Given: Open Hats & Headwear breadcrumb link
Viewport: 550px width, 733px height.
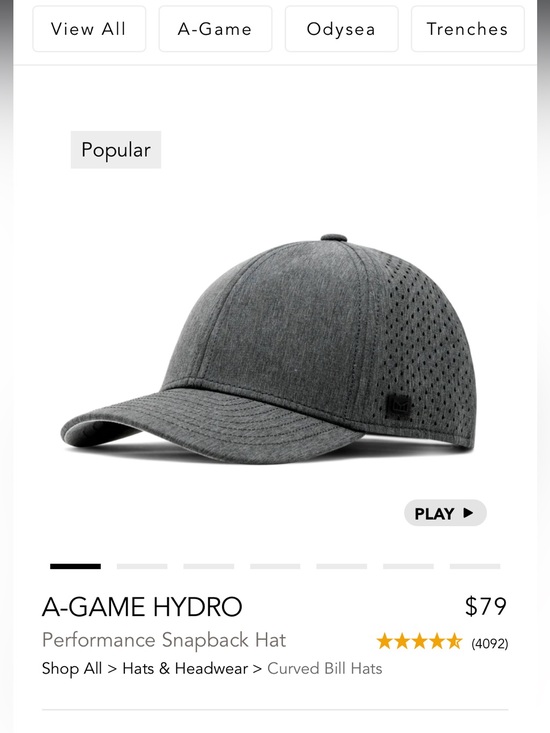Looking at the screenshot, I should point(185,668).
